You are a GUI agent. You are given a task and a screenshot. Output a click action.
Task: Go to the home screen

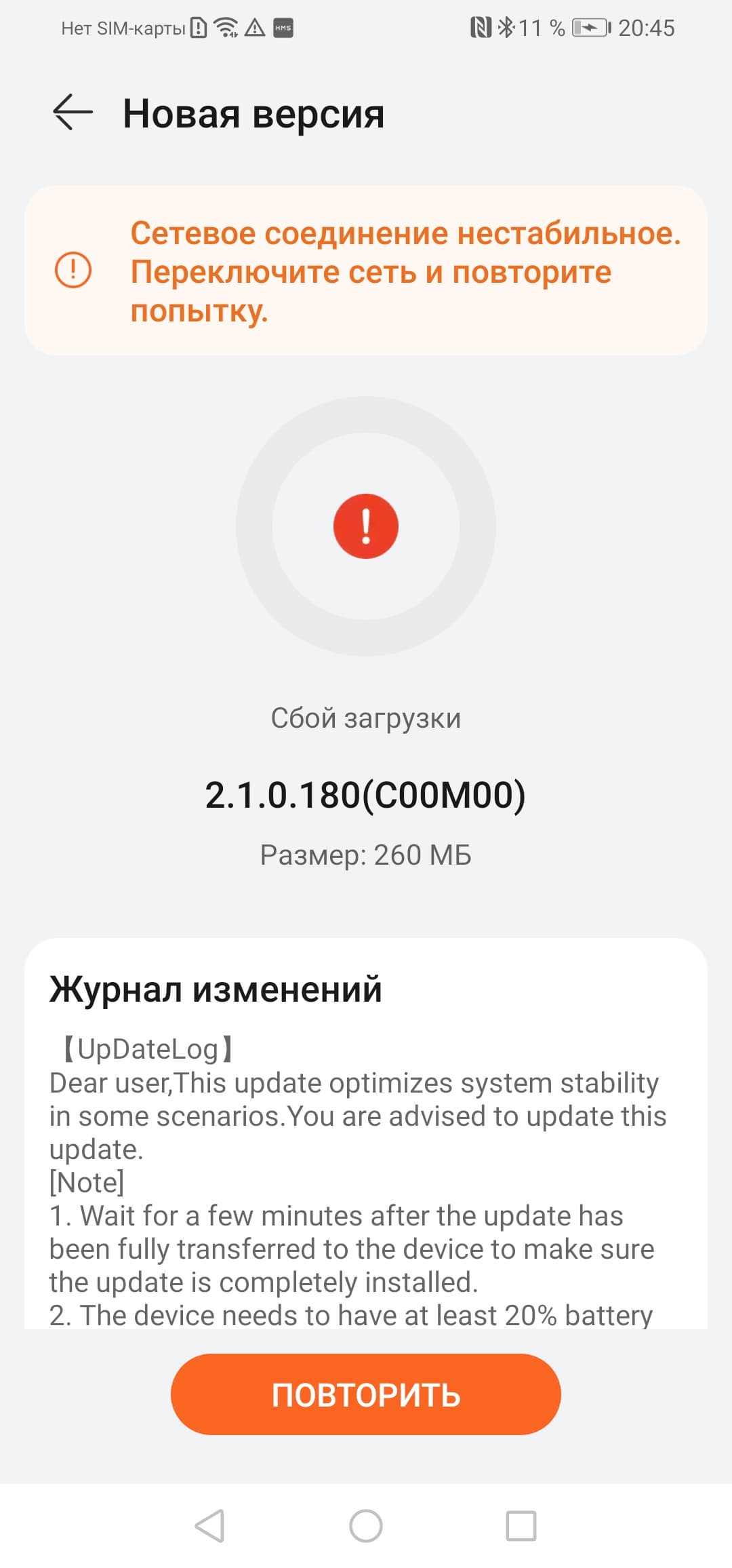tap(365, 1526)
